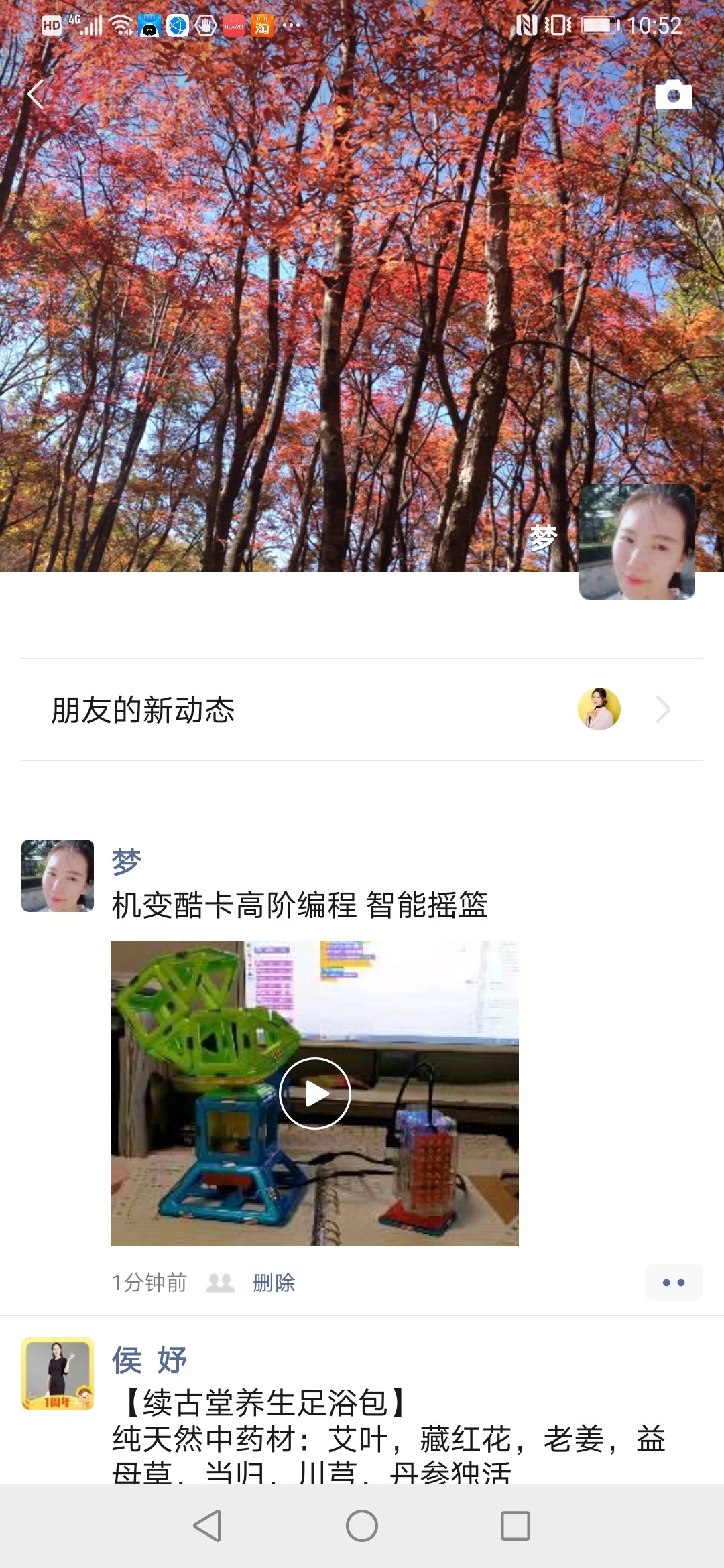Open 侯妤's name link
Screen dimensions: 724x1568
[149, 1360]
